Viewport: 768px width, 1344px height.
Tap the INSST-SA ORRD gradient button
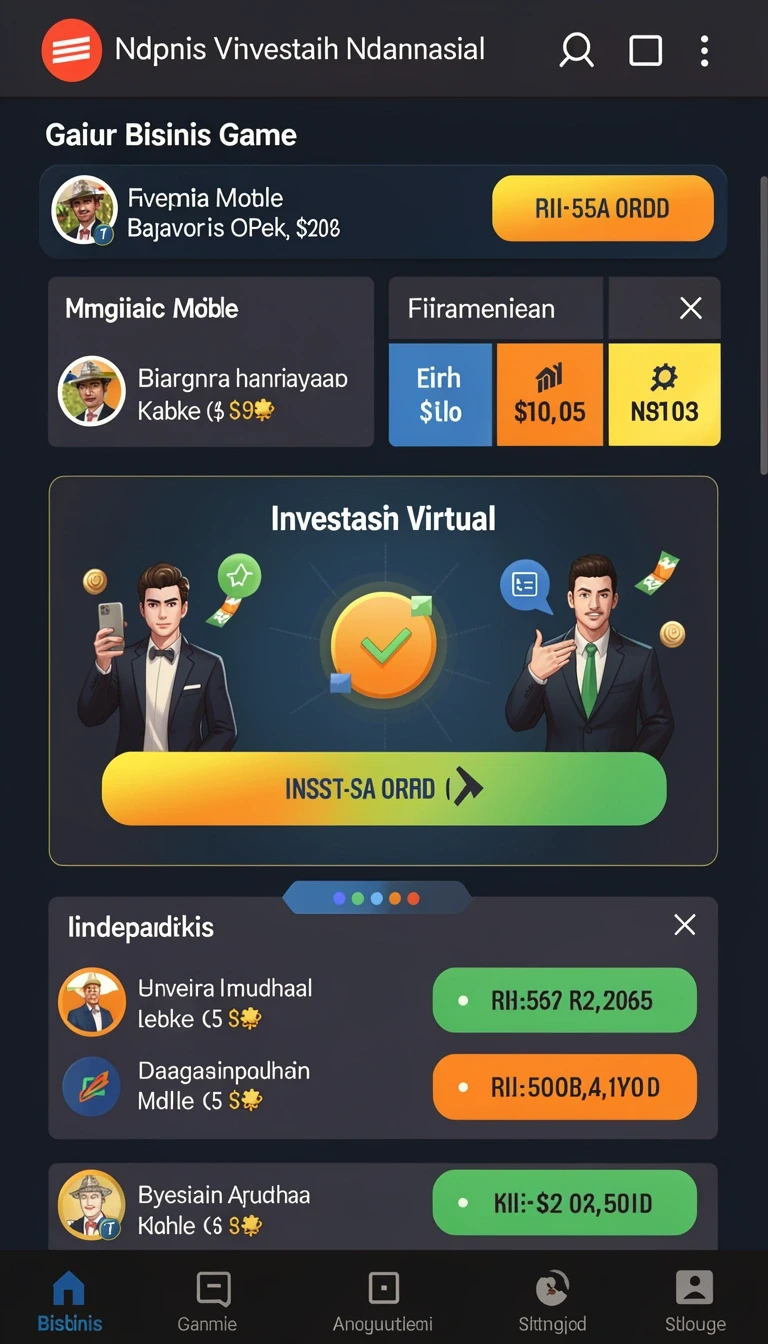point(384,788)
